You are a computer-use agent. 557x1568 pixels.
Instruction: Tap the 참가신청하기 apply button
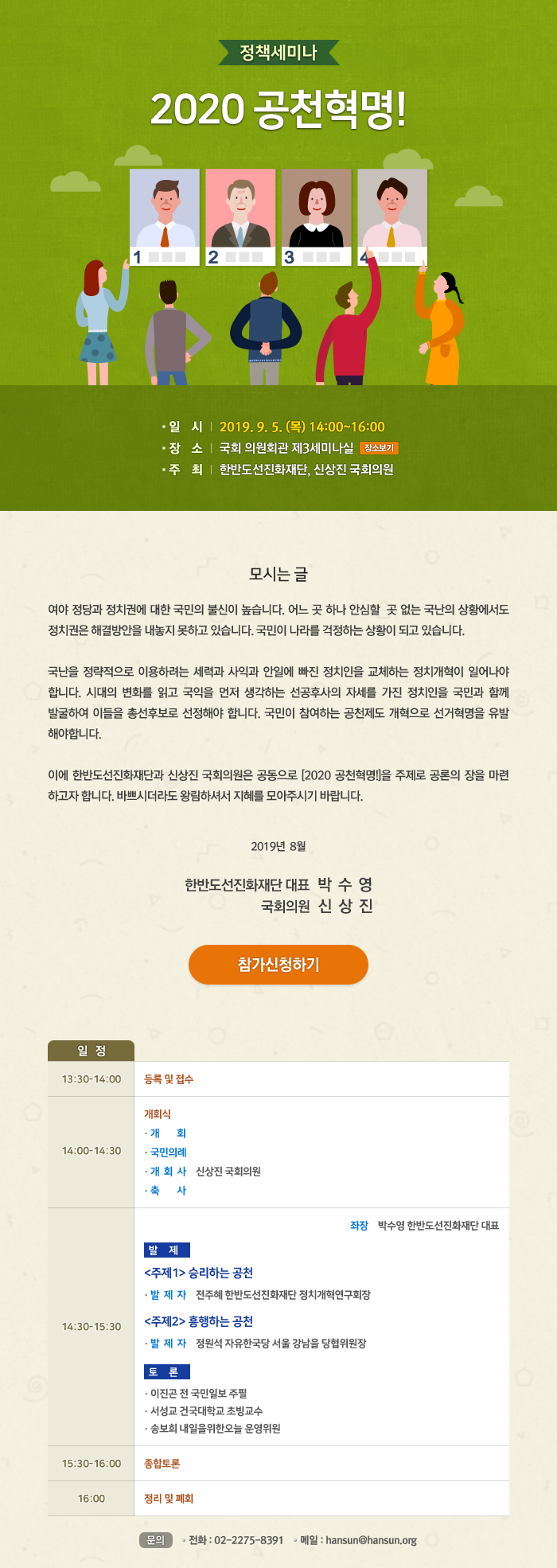(x=278, y=965)
